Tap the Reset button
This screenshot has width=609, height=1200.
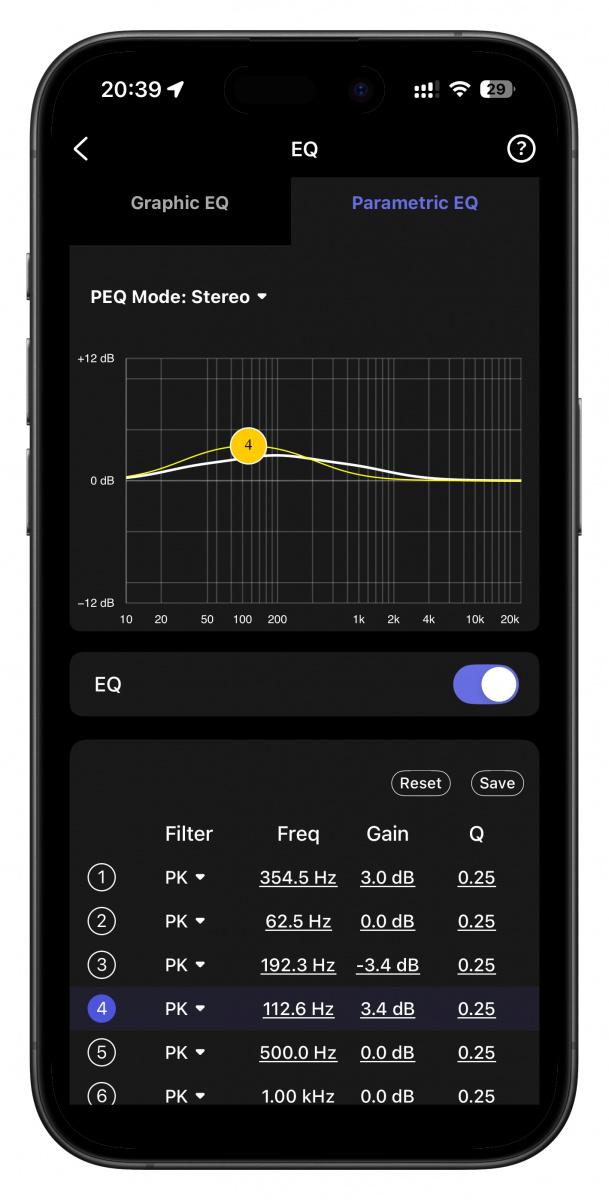(x=420, y=783)
